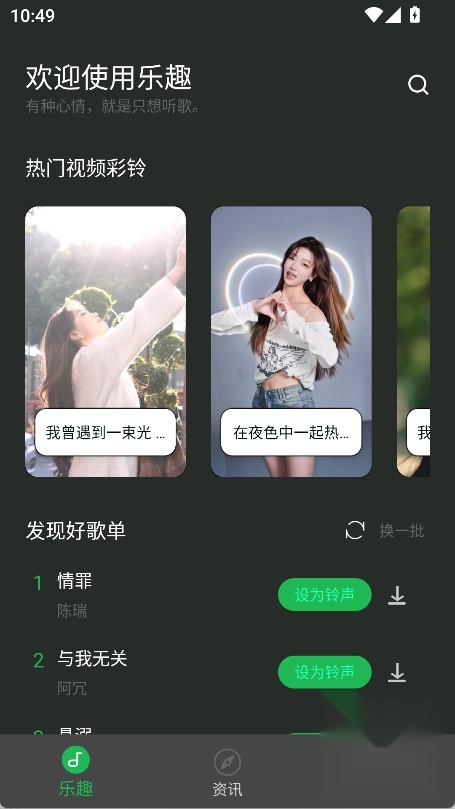This screenshot has height=809, width=455.
Task: Open the 在夜色中一起热 video ringtone card
Action: 291,341
